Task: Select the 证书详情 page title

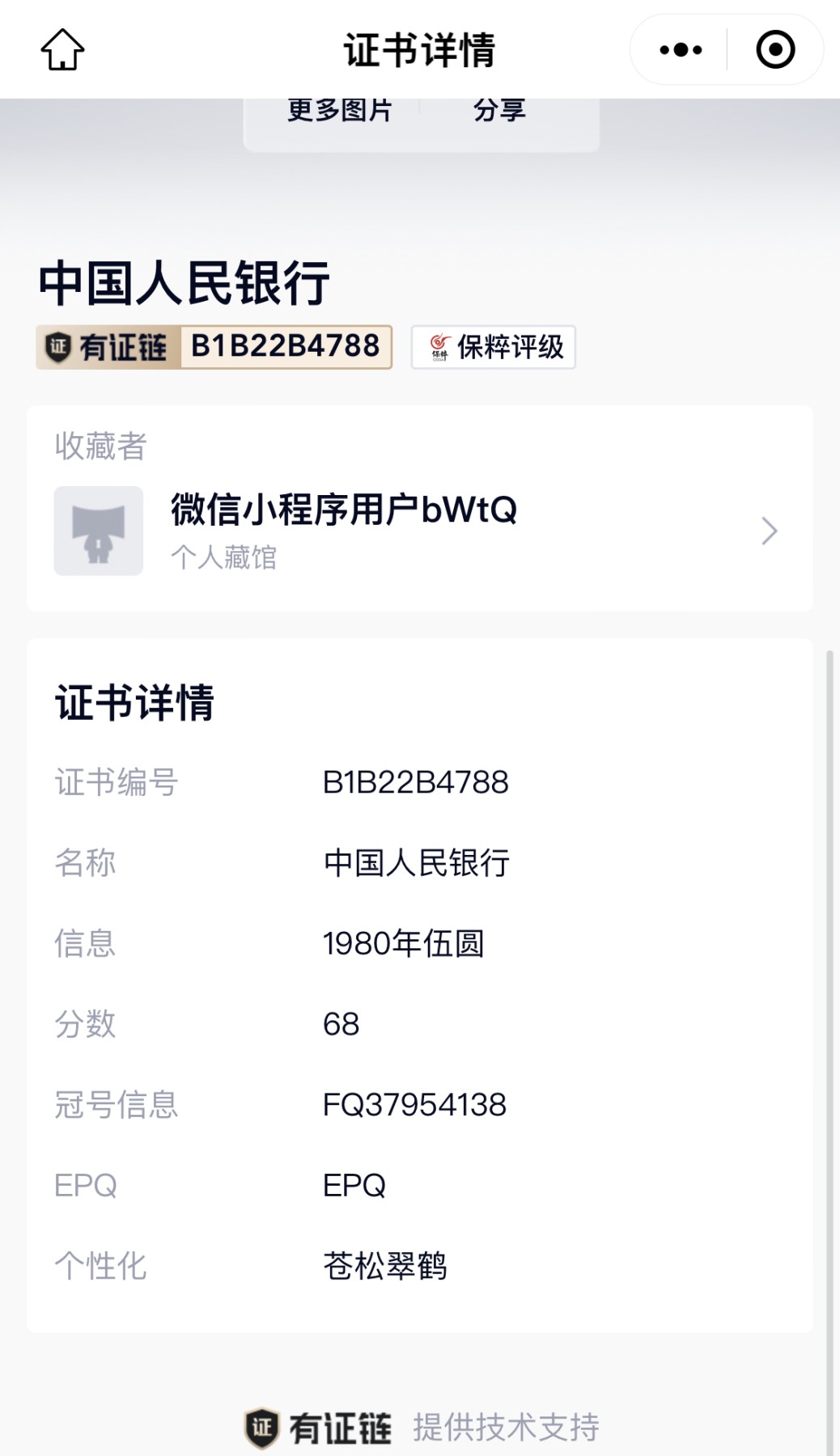Action: 420,49
